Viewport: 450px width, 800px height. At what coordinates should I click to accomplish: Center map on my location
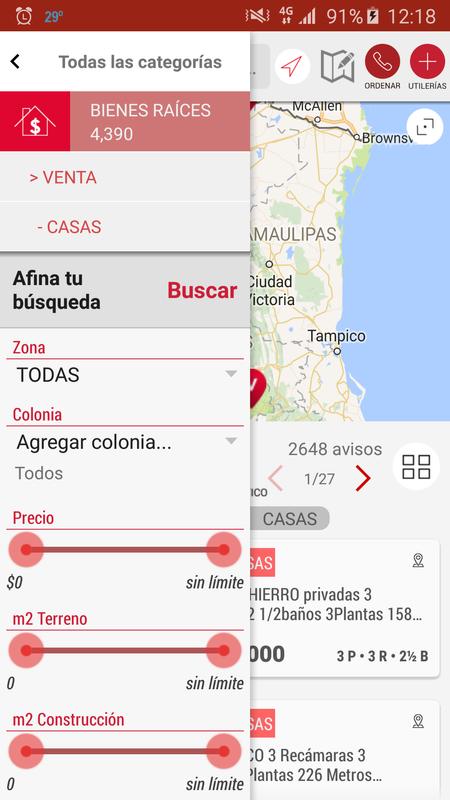292,66
